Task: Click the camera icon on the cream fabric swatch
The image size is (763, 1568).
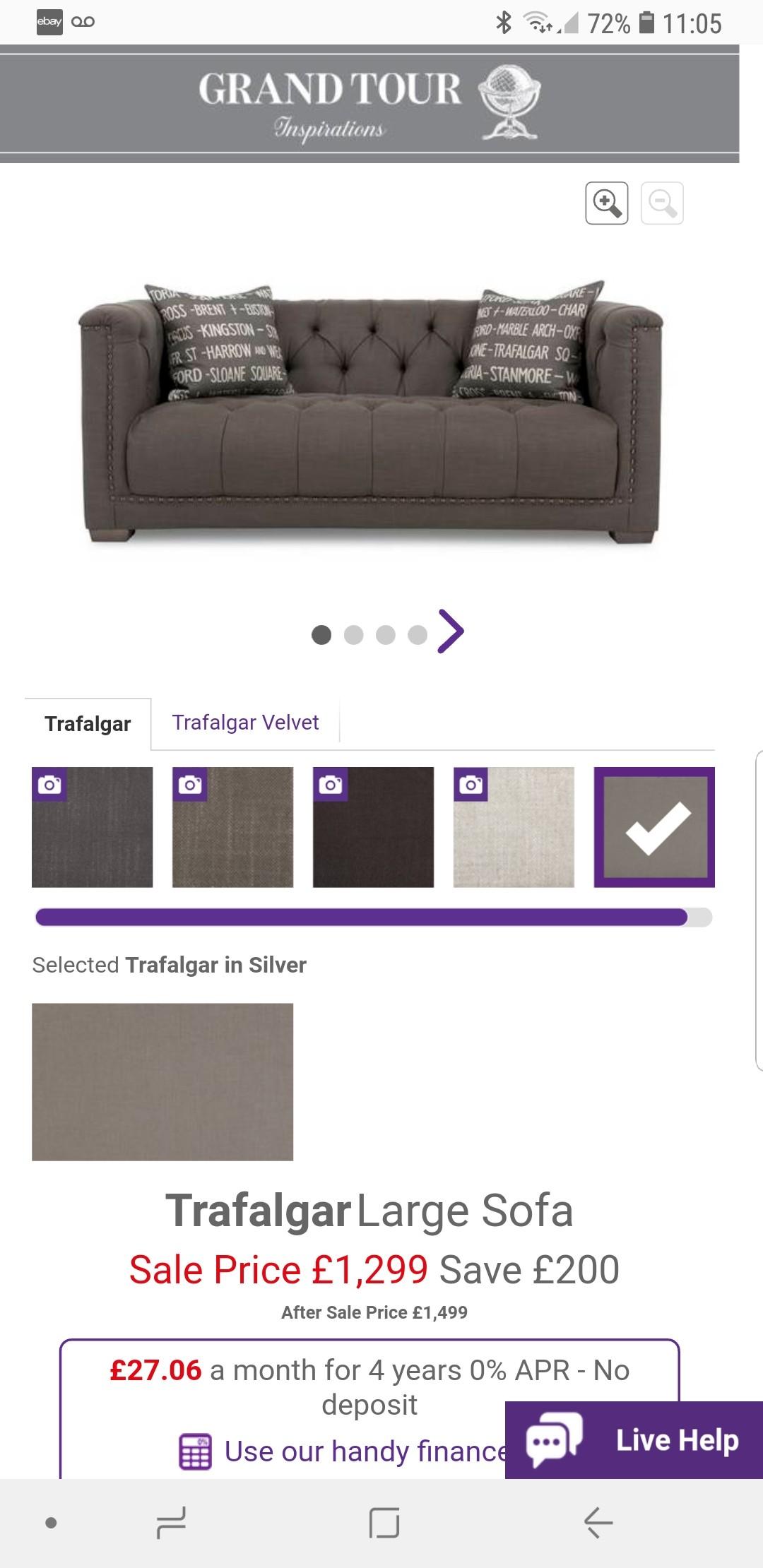Action: tap(472, 785)
